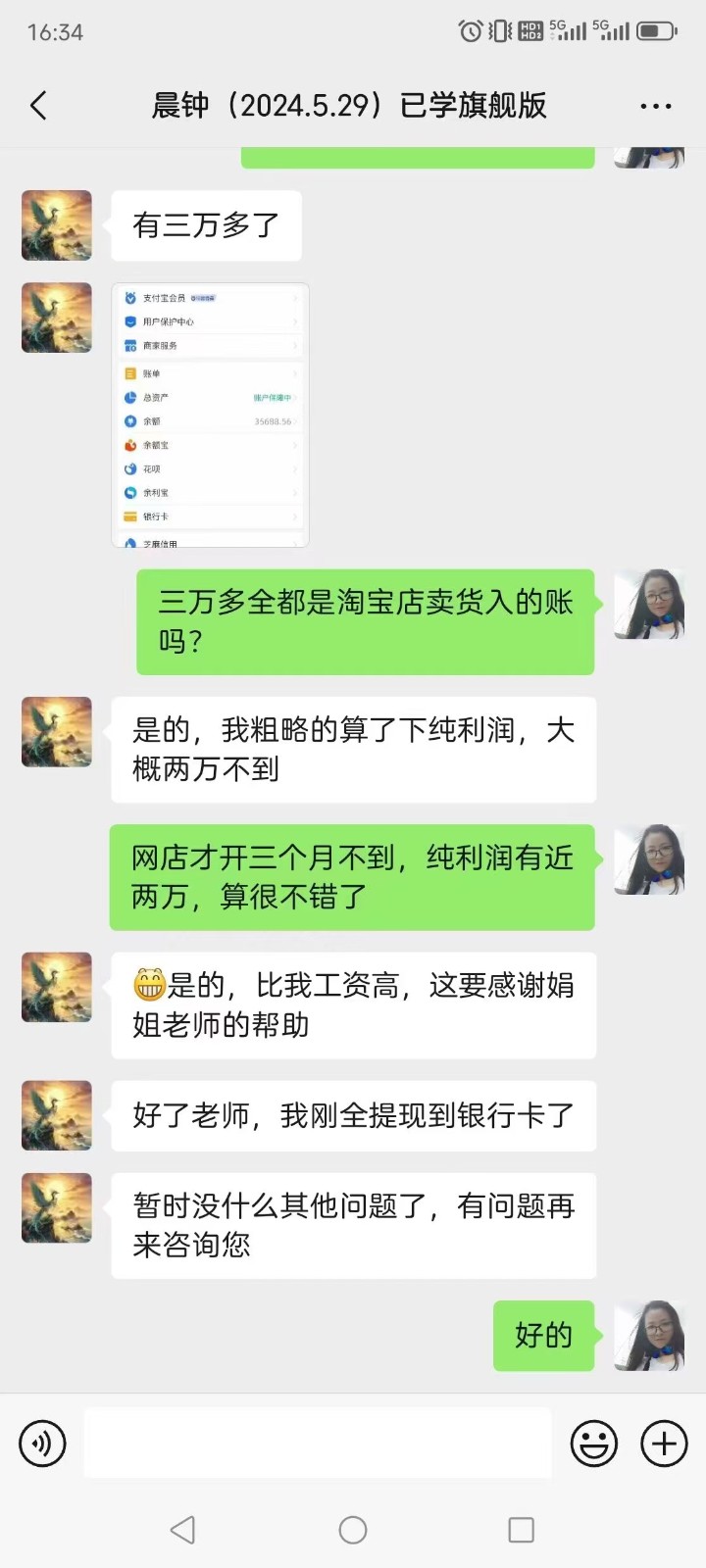Open recent apps from the navigation bar

pyautogui.click(x=521, y=1530)
